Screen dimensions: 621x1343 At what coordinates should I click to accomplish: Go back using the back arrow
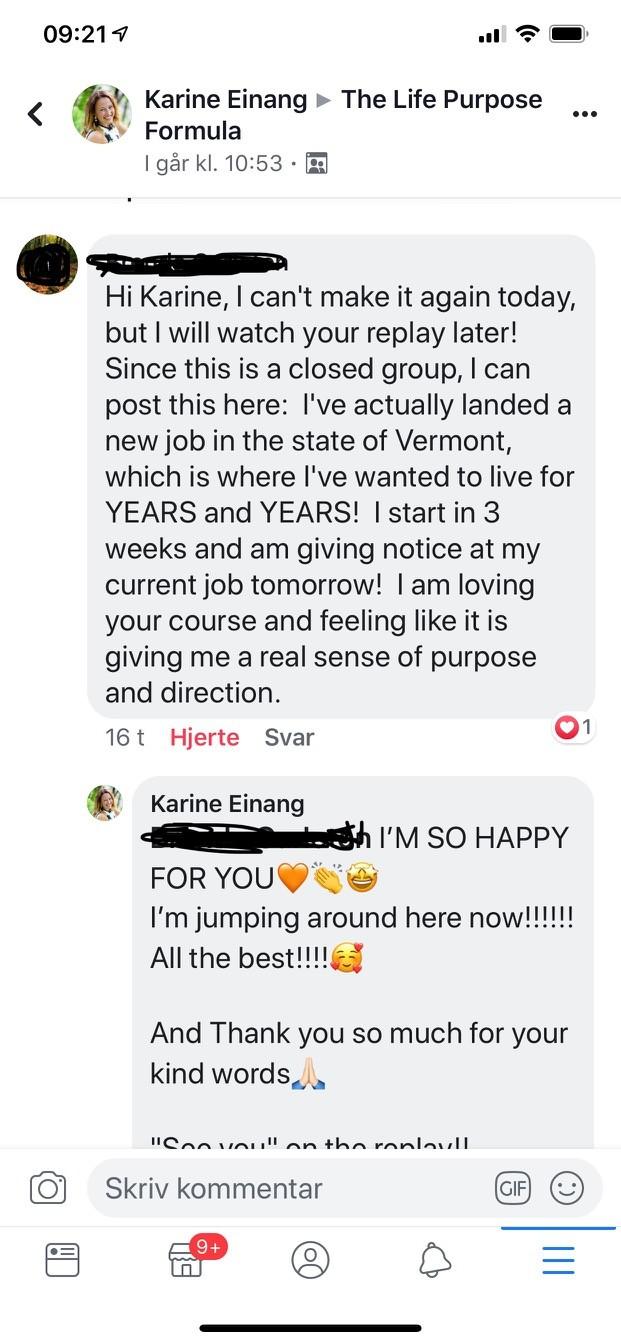[x=36, y=114]
